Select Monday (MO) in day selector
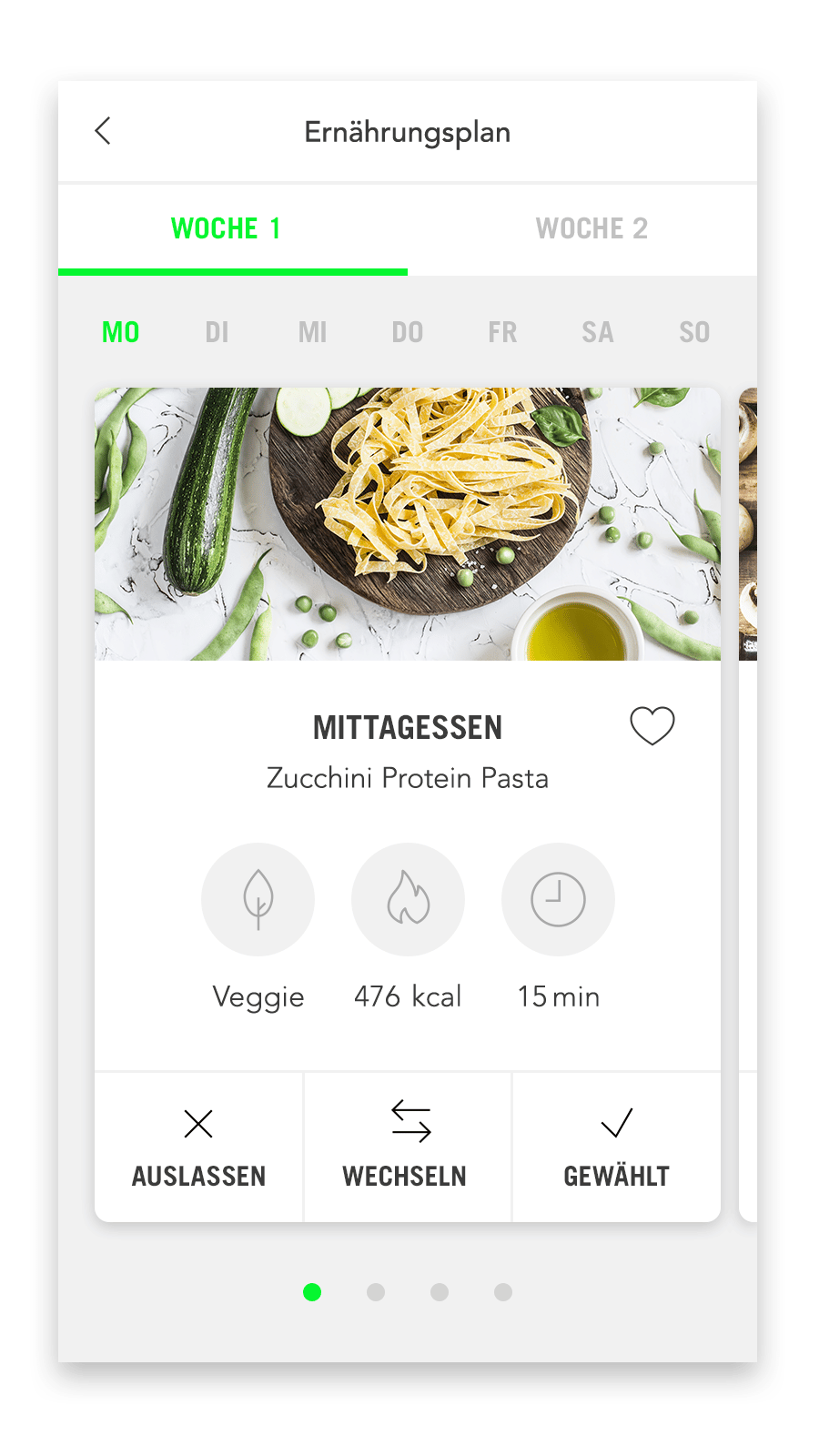The image size is (819, 1456). 121,332
